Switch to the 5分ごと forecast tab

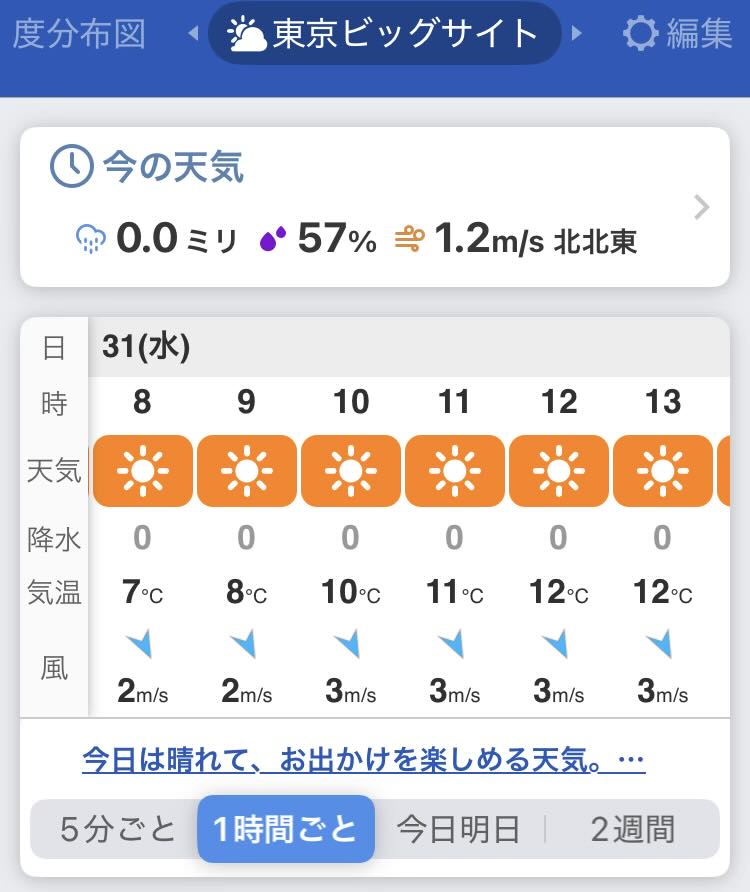118,829
